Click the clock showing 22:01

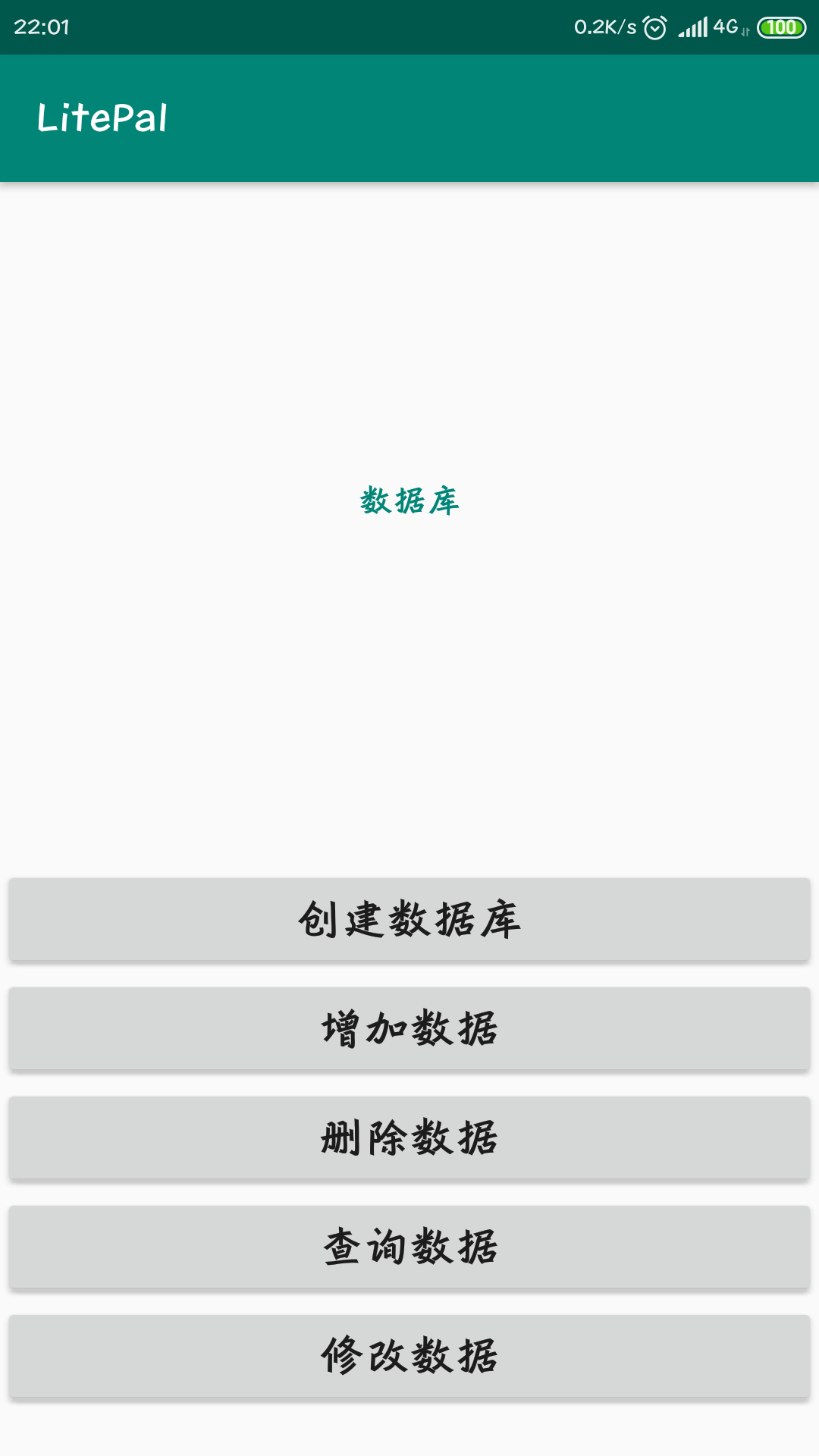[x=42, y=27]
